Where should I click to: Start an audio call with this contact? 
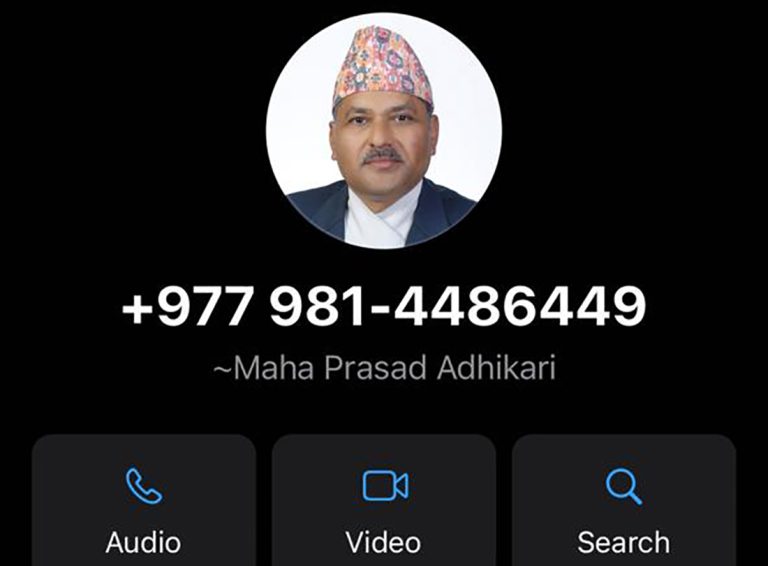pos(144,505)
